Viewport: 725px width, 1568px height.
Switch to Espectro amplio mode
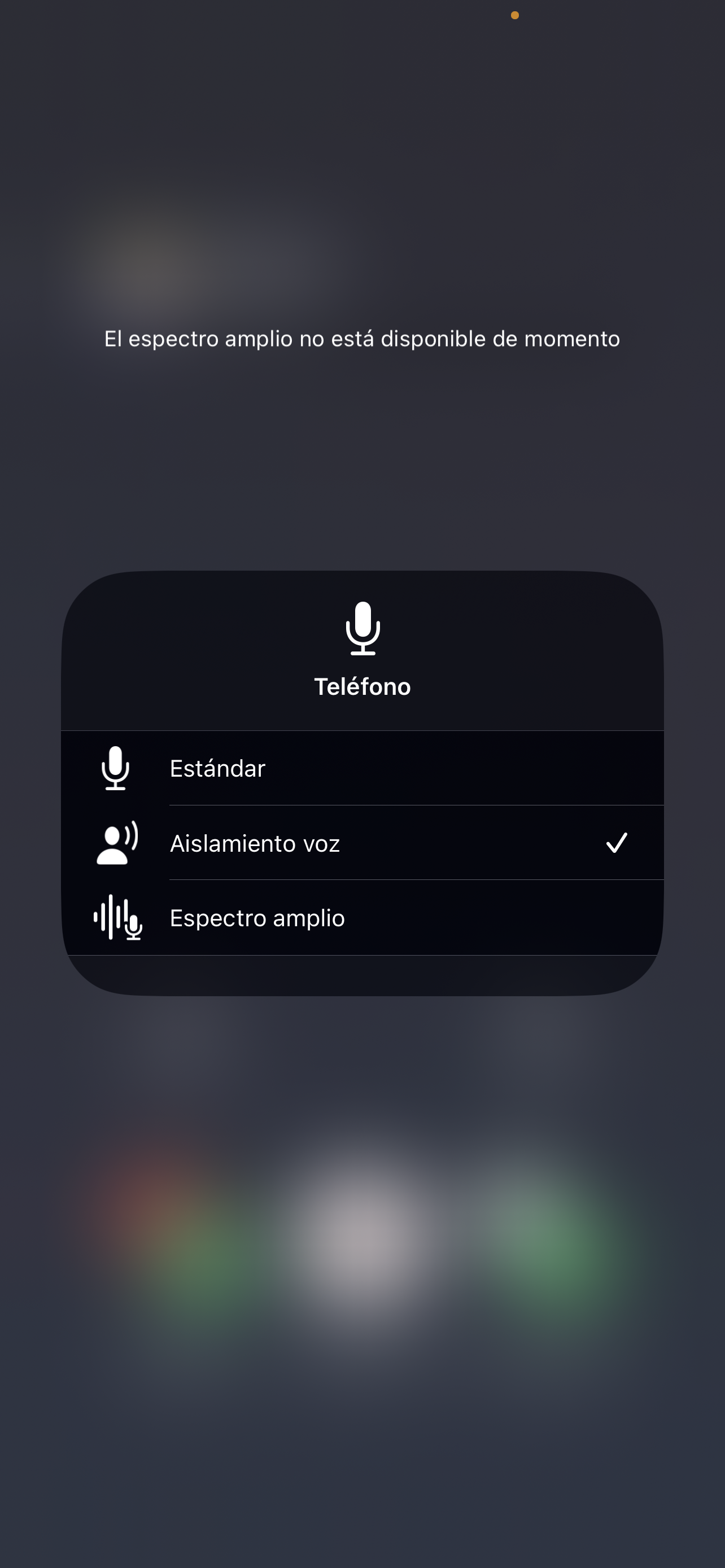[x=362, y=918]
